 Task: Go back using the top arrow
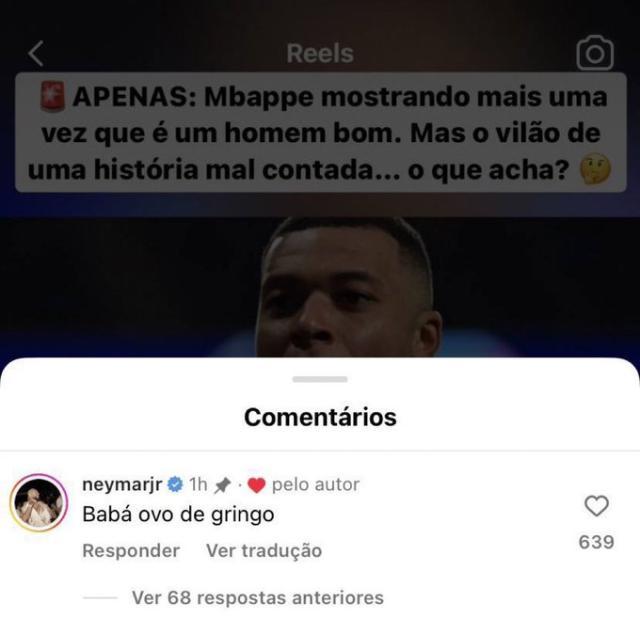click(x=36, y=53)
